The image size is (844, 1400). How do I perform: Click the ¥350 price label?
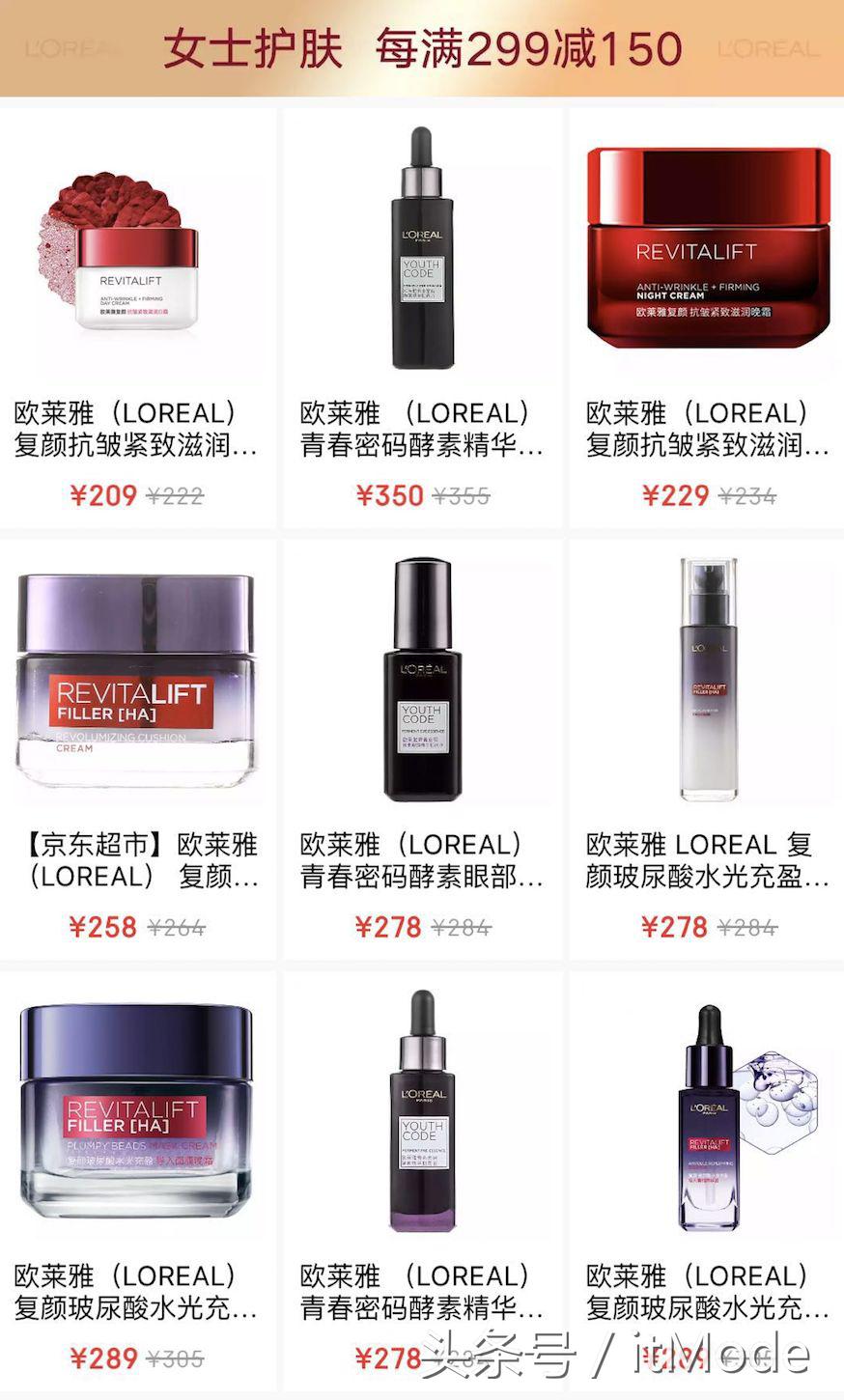[x=385, y=496]
